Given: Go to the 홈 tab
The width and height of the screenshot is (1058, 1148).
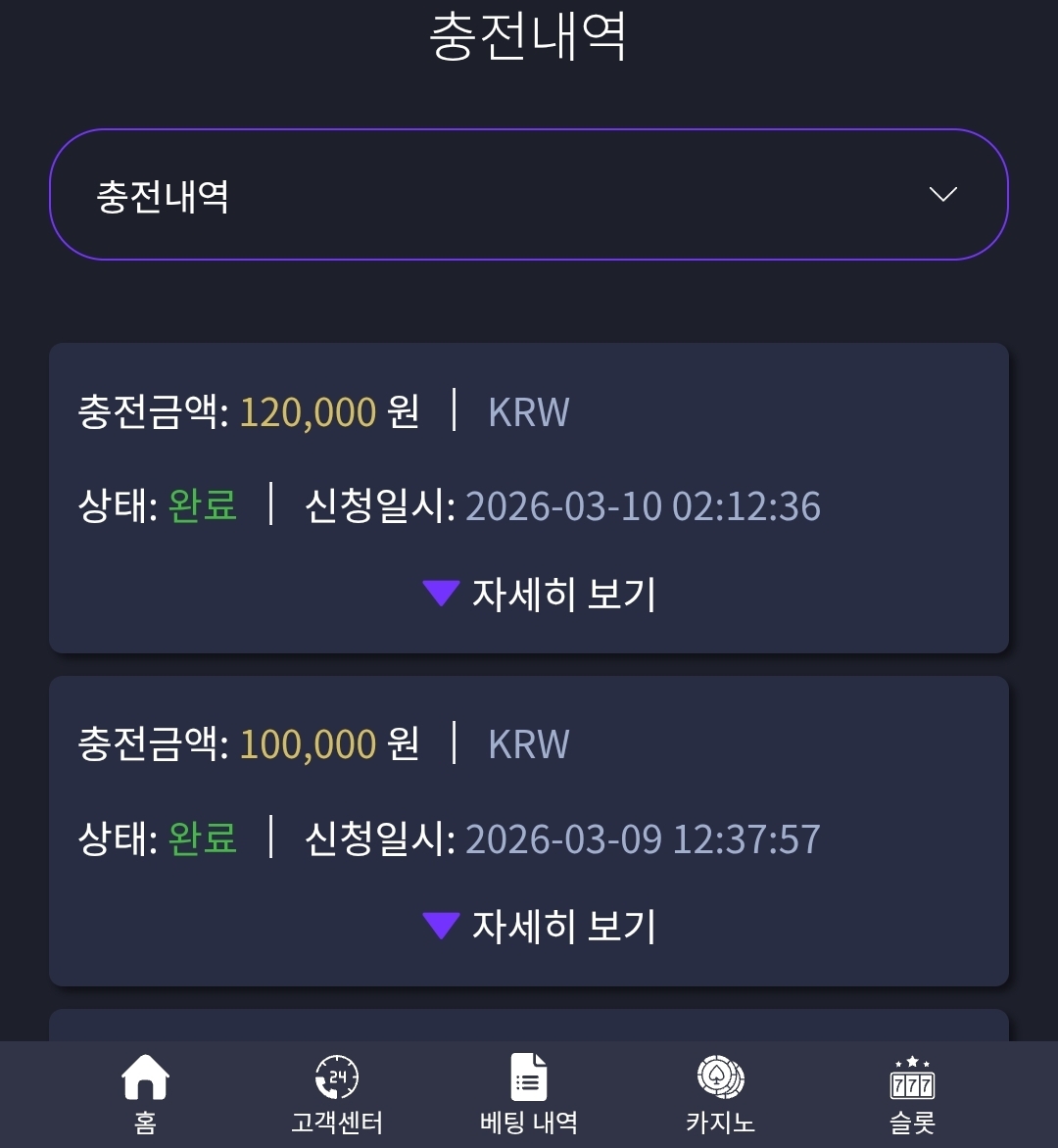Looking at the screenshot, I should (145, 1094).
